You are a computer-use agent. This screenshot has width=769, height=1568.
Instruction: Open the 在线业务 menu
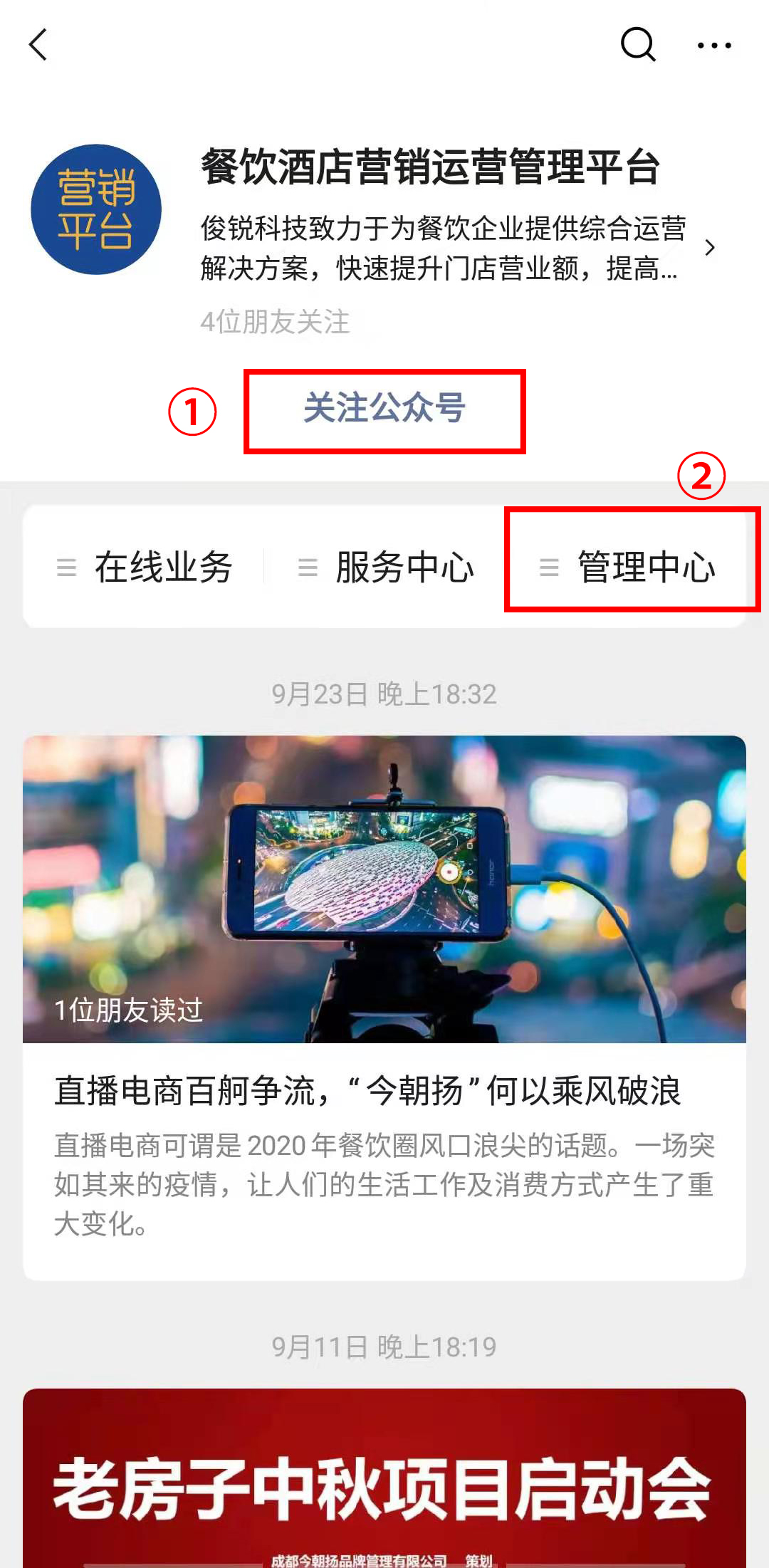click(x=145, y=568)
